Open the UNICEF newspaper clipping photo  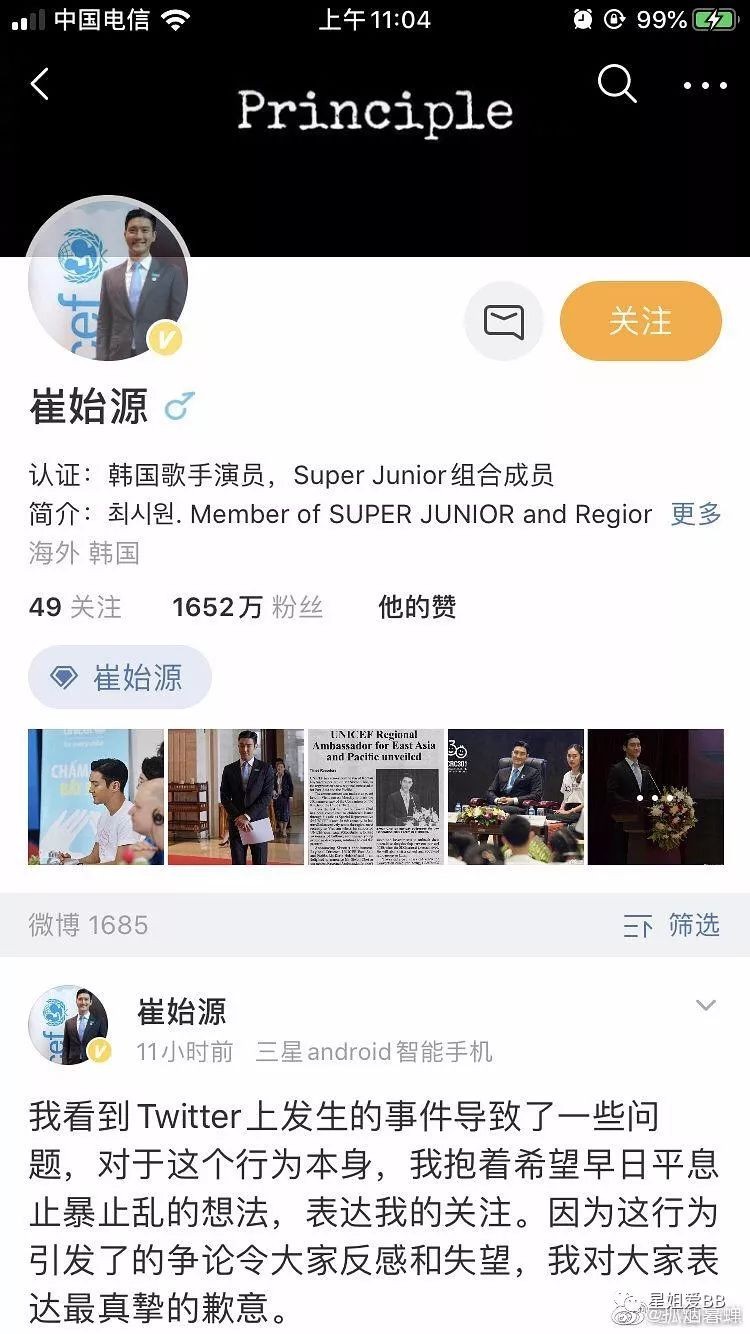click(376, 796)
